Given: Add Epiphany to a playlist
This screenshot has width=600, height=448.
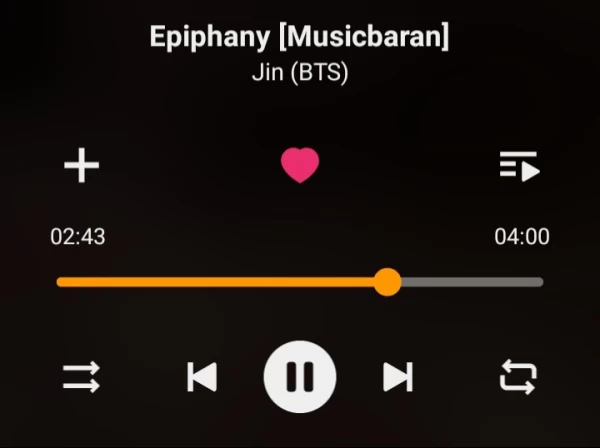Looking at the screenshot, I should (81, 165).
